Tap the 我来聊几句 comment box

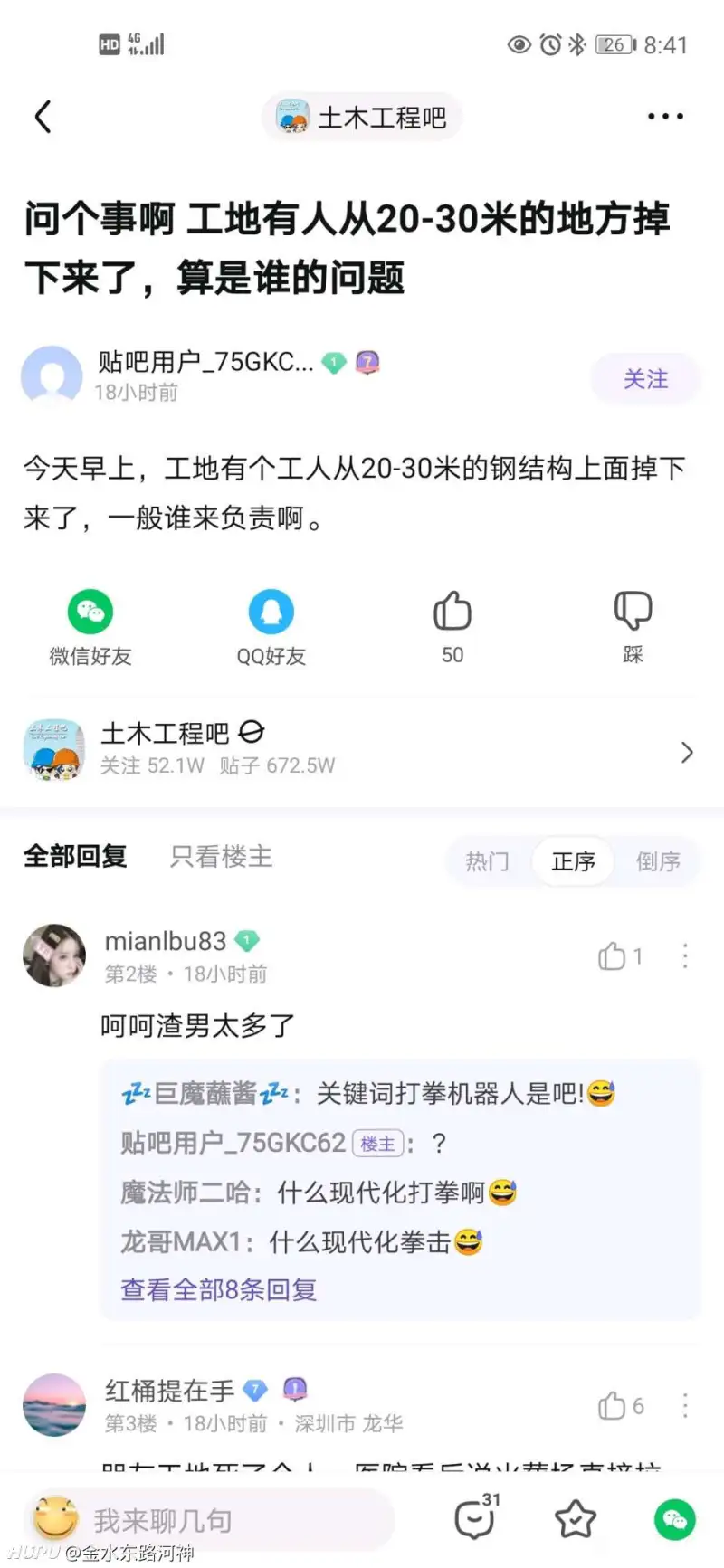tap(213, 1520)
